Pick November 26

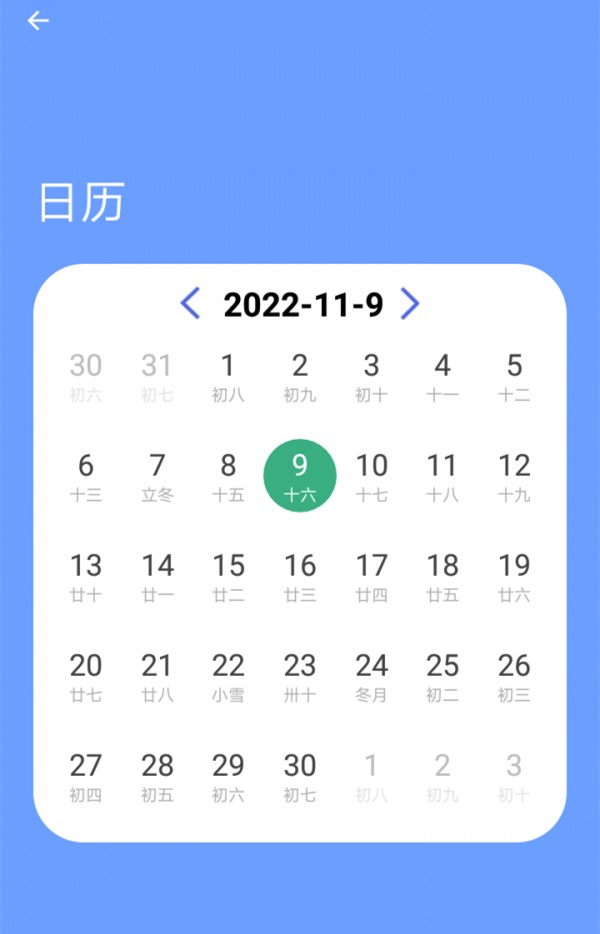(514, 676)
